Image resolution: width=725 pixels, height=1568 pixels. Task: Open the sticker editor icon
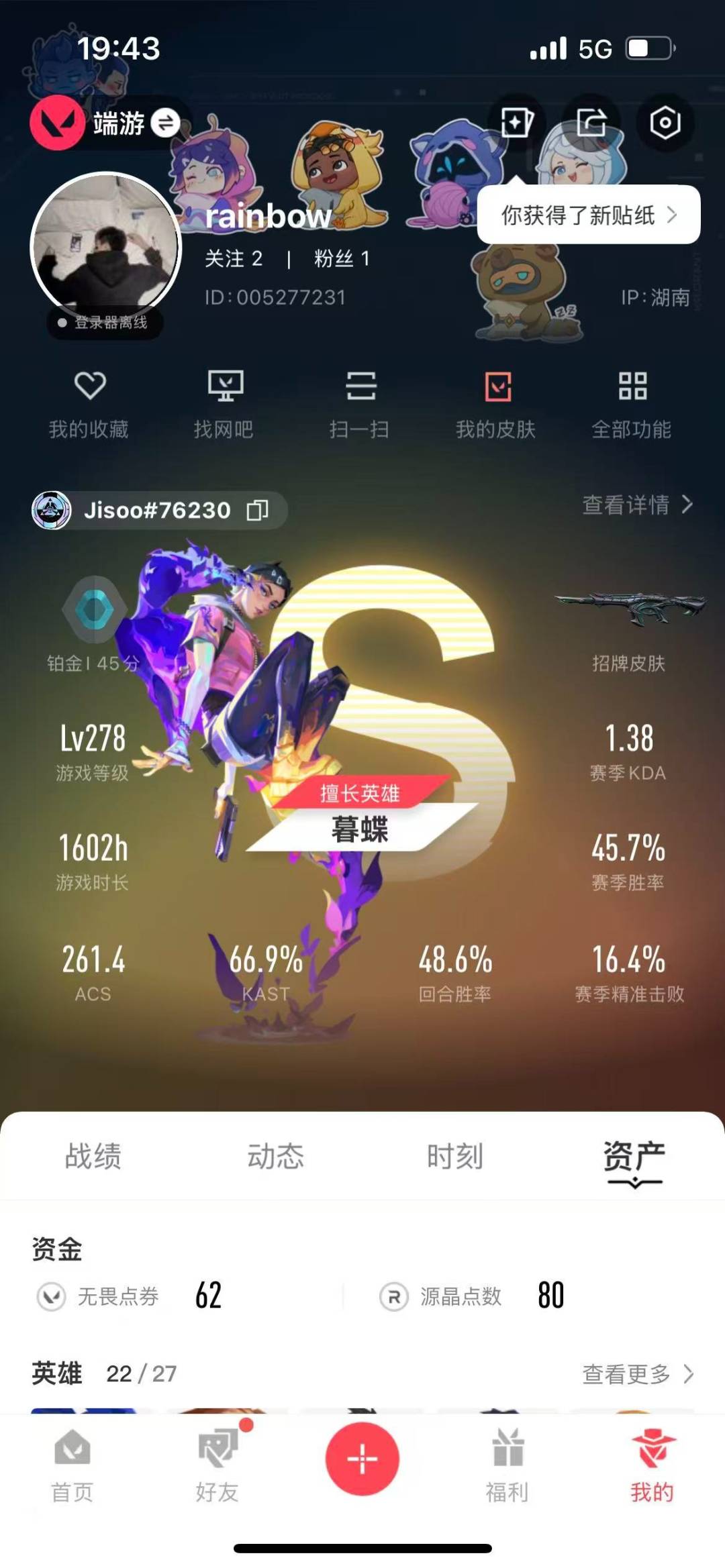516,123
